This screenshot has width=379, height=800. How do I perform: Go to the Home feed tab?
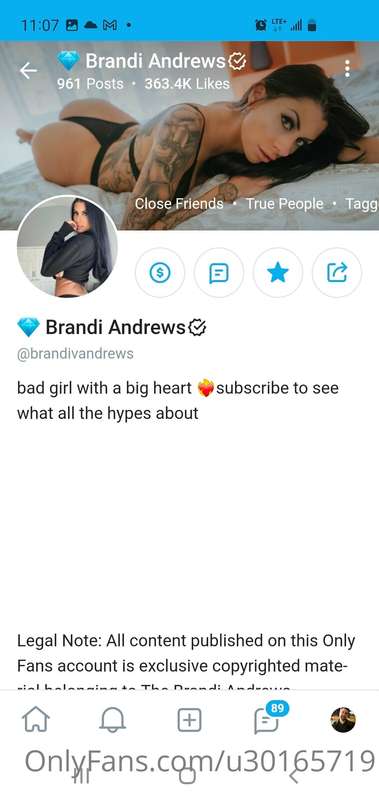click(36, 720)
